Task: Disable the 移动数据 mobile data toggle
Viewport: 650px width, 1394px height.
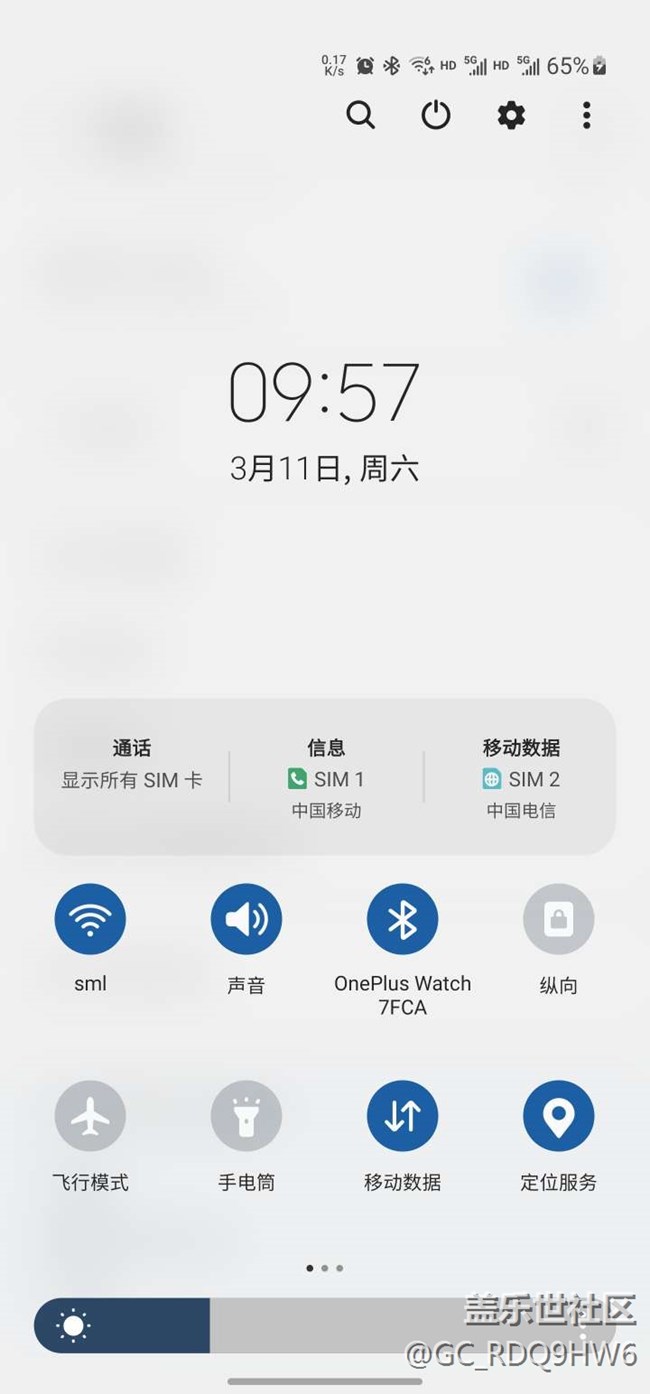Action: coord(402,1116)
